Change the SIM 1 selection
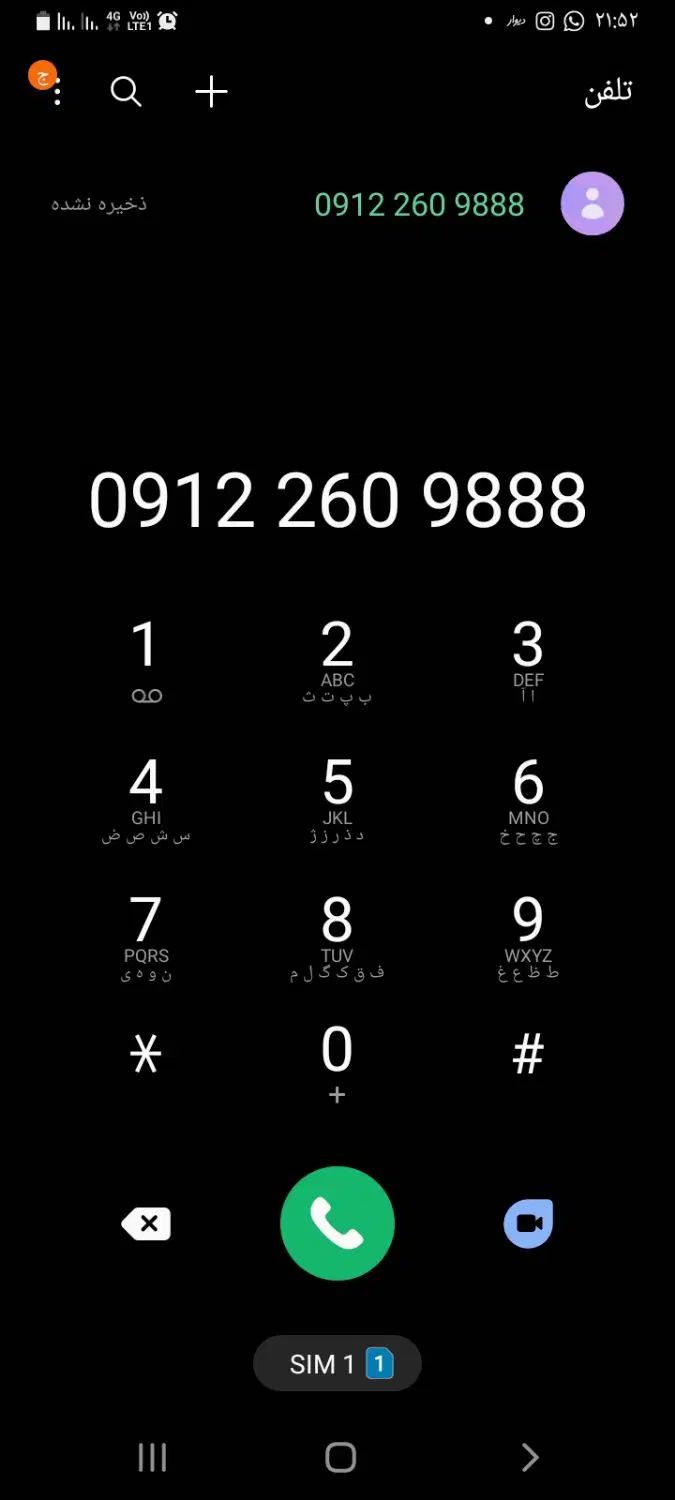The image size is (675, 1500). coord(337,1364)
